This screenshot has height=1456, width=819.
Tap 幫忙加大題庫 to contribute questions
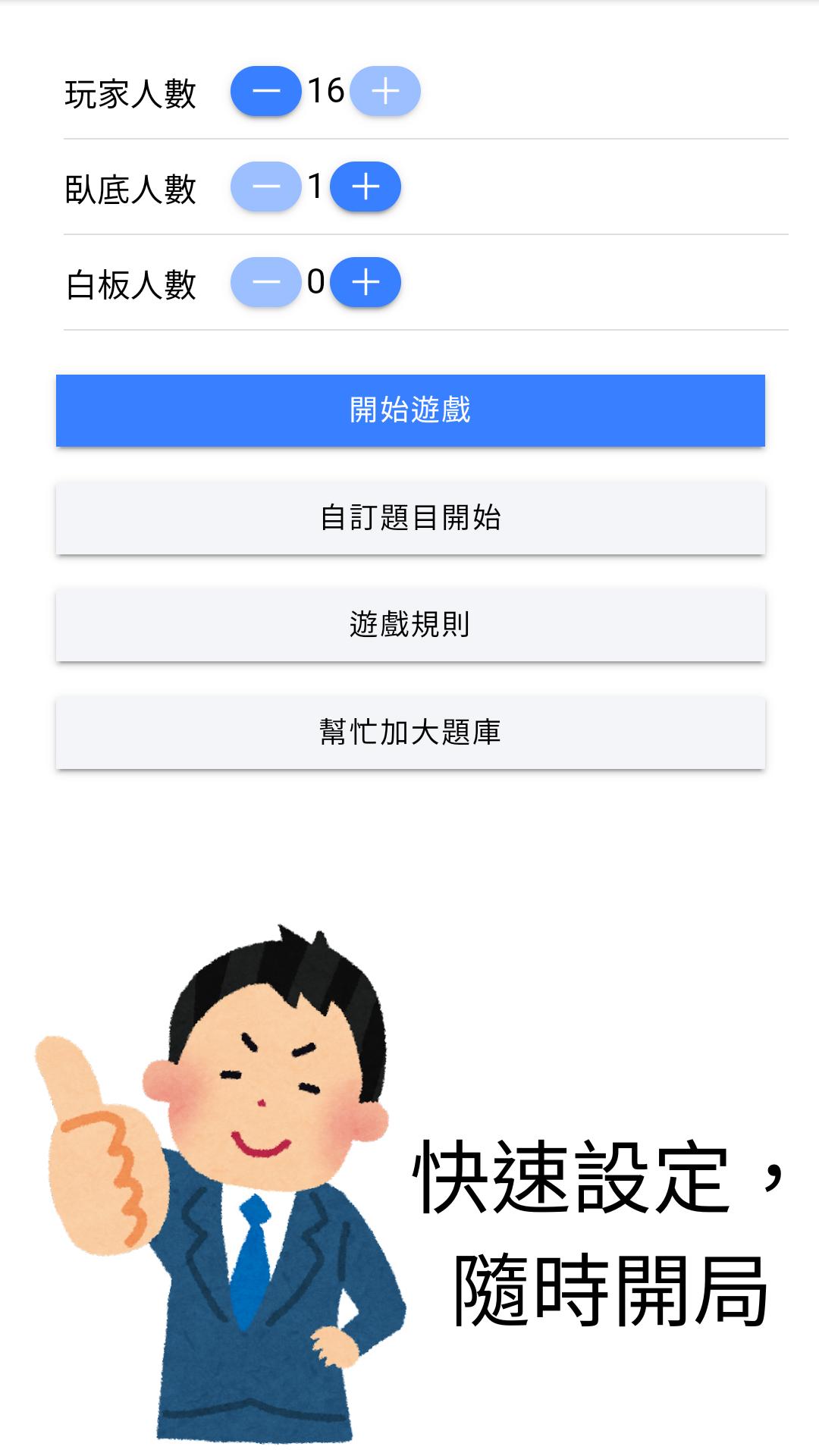[410, 733]
